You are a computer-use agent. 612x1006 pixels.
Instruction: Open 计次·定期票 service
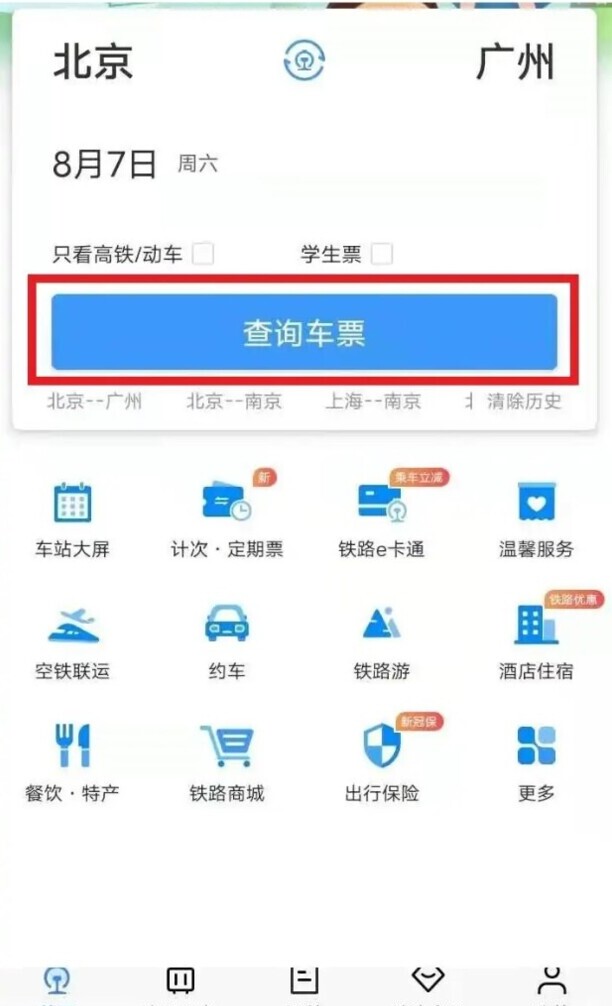pos(227,519)
